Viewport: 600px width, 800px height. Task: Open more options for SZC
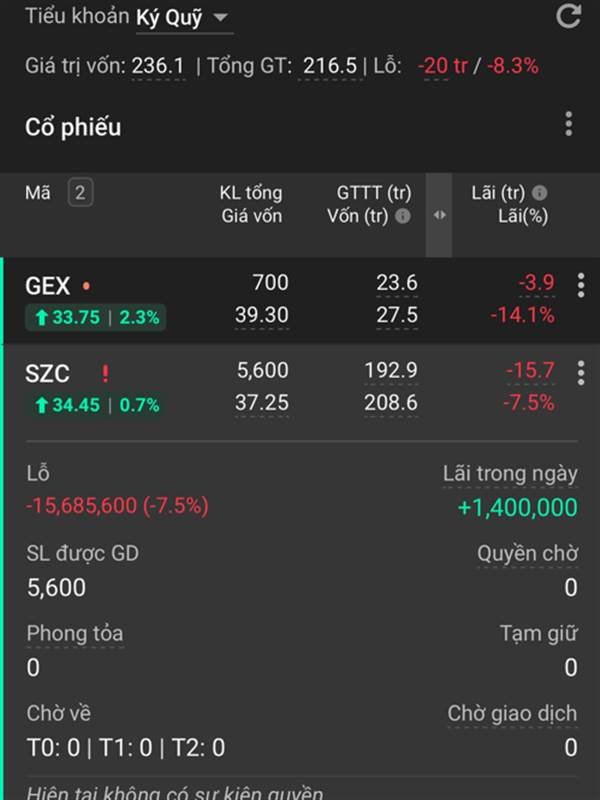[580, 374]
